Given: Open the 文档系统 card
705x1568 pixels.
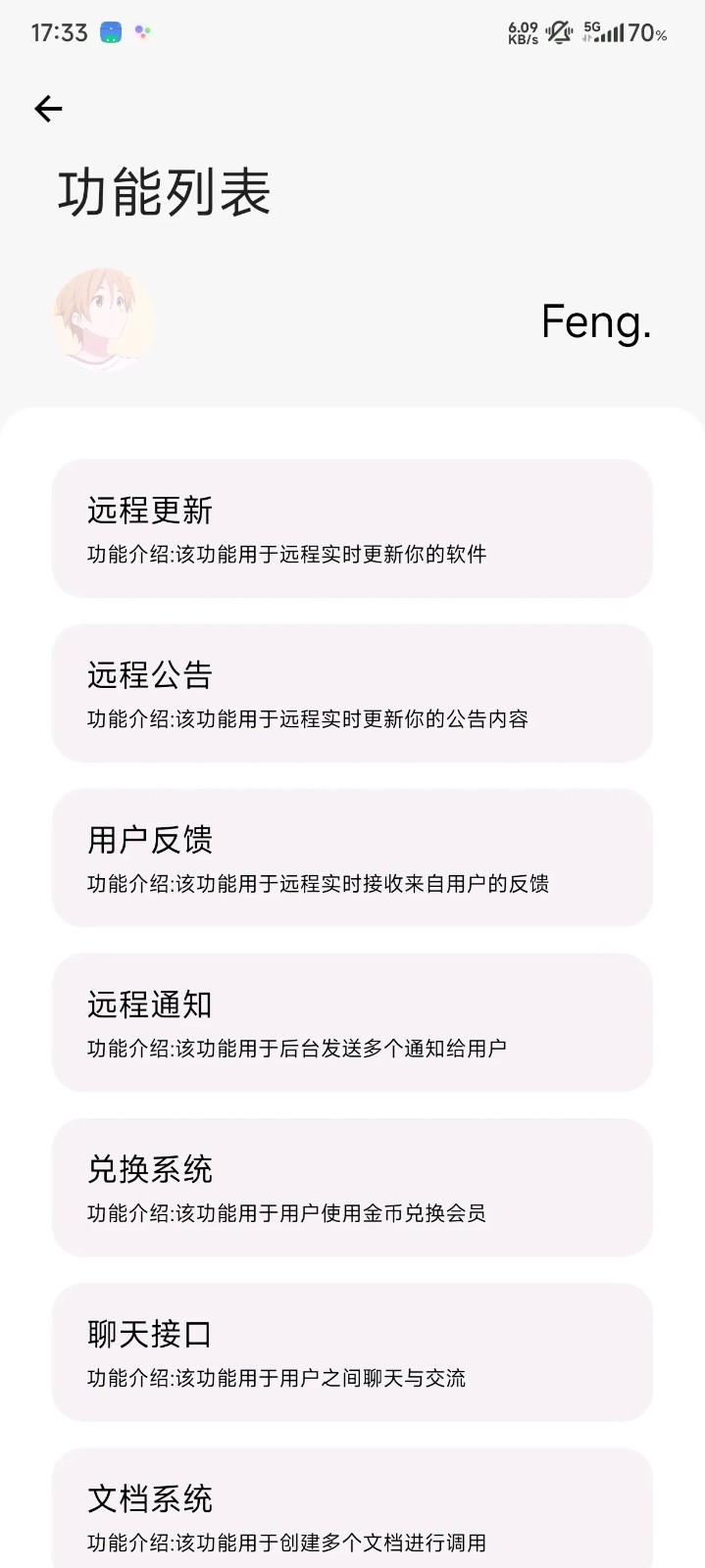Looking at the screenshot, I should click(352, 1508).
